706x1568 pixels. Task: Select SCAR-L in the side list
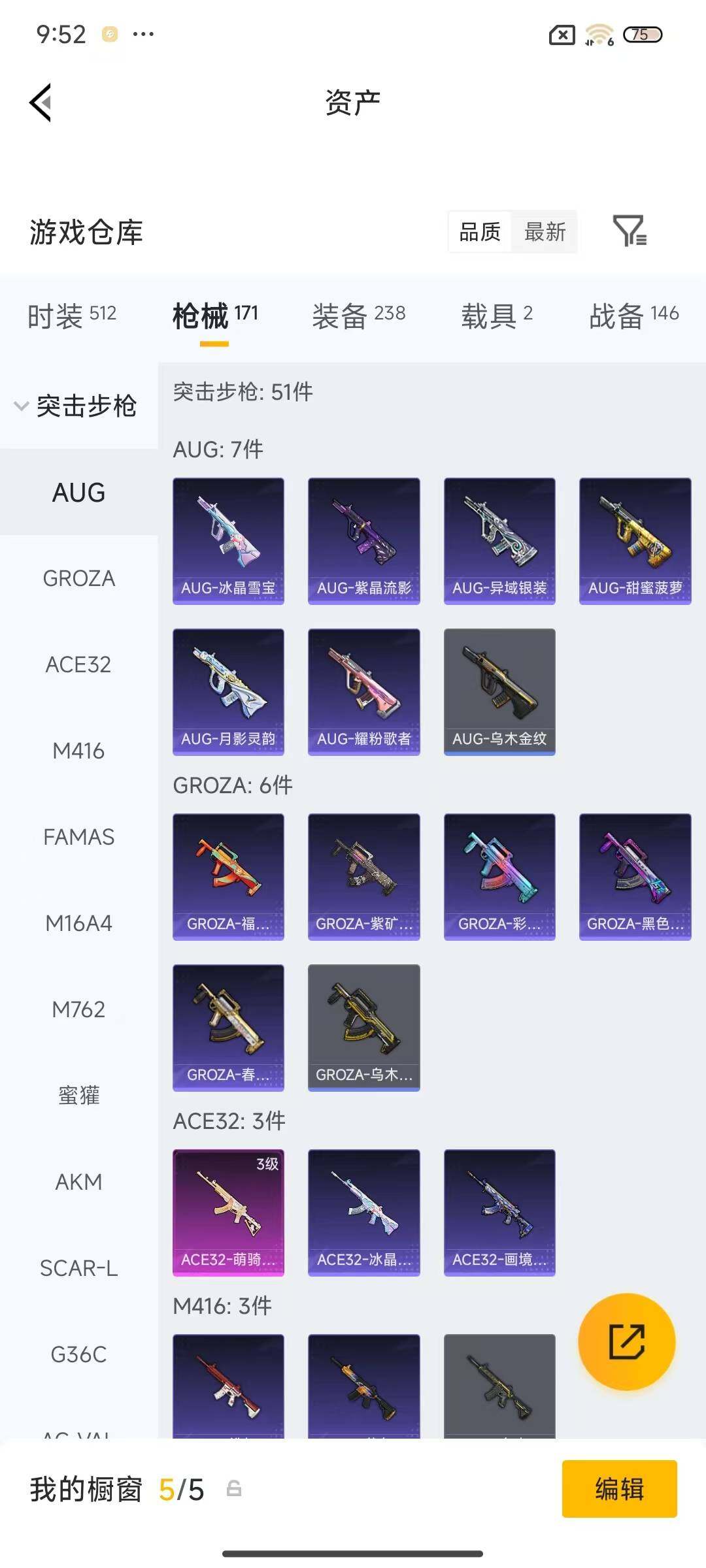click(x=78, y=1268)
